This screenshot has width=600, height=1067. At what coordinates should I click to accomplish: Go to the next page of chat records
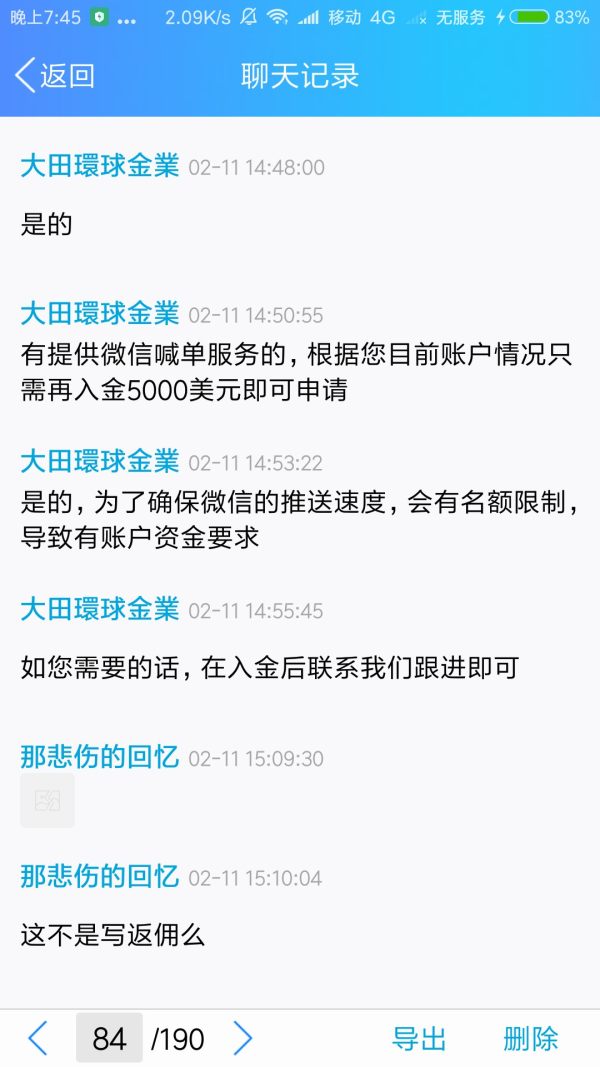point(242,1039)
